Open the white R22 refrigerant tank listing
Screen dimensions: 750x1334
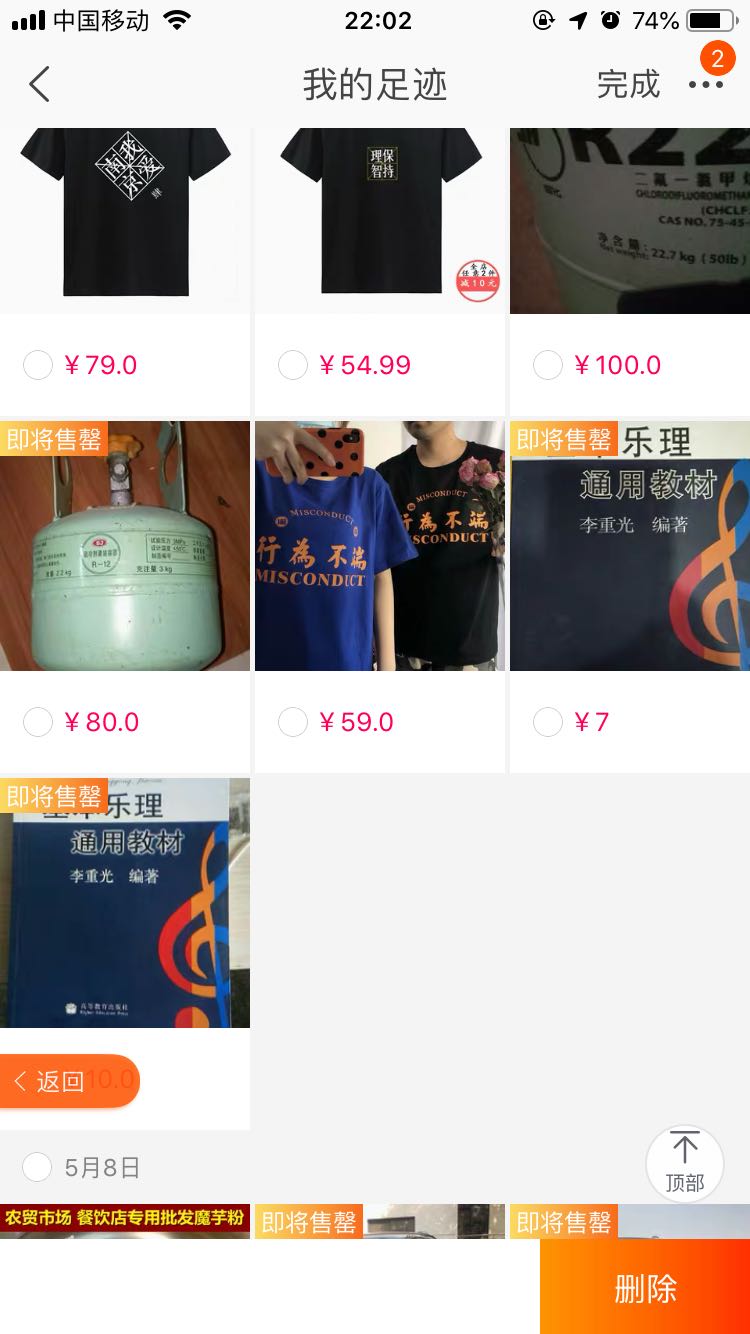pyautogui.click(x=630, y=220)
